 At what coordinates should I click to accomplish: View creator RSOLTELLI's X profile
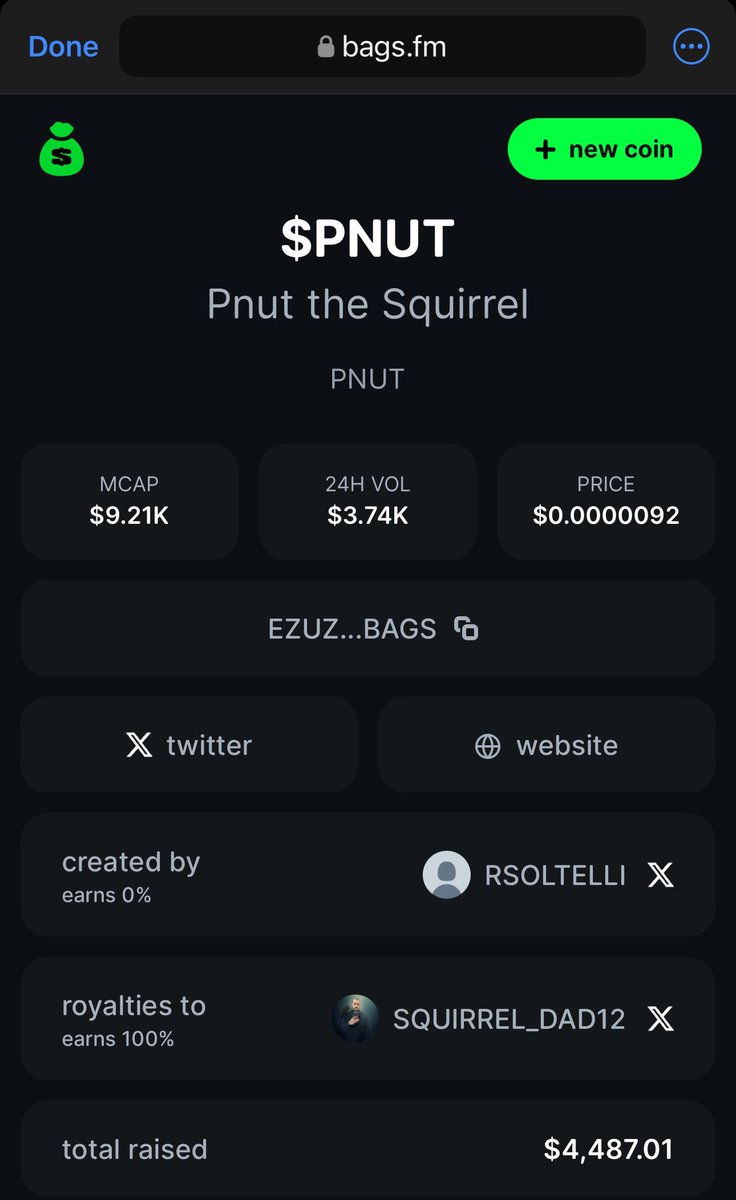click(660, 875)
